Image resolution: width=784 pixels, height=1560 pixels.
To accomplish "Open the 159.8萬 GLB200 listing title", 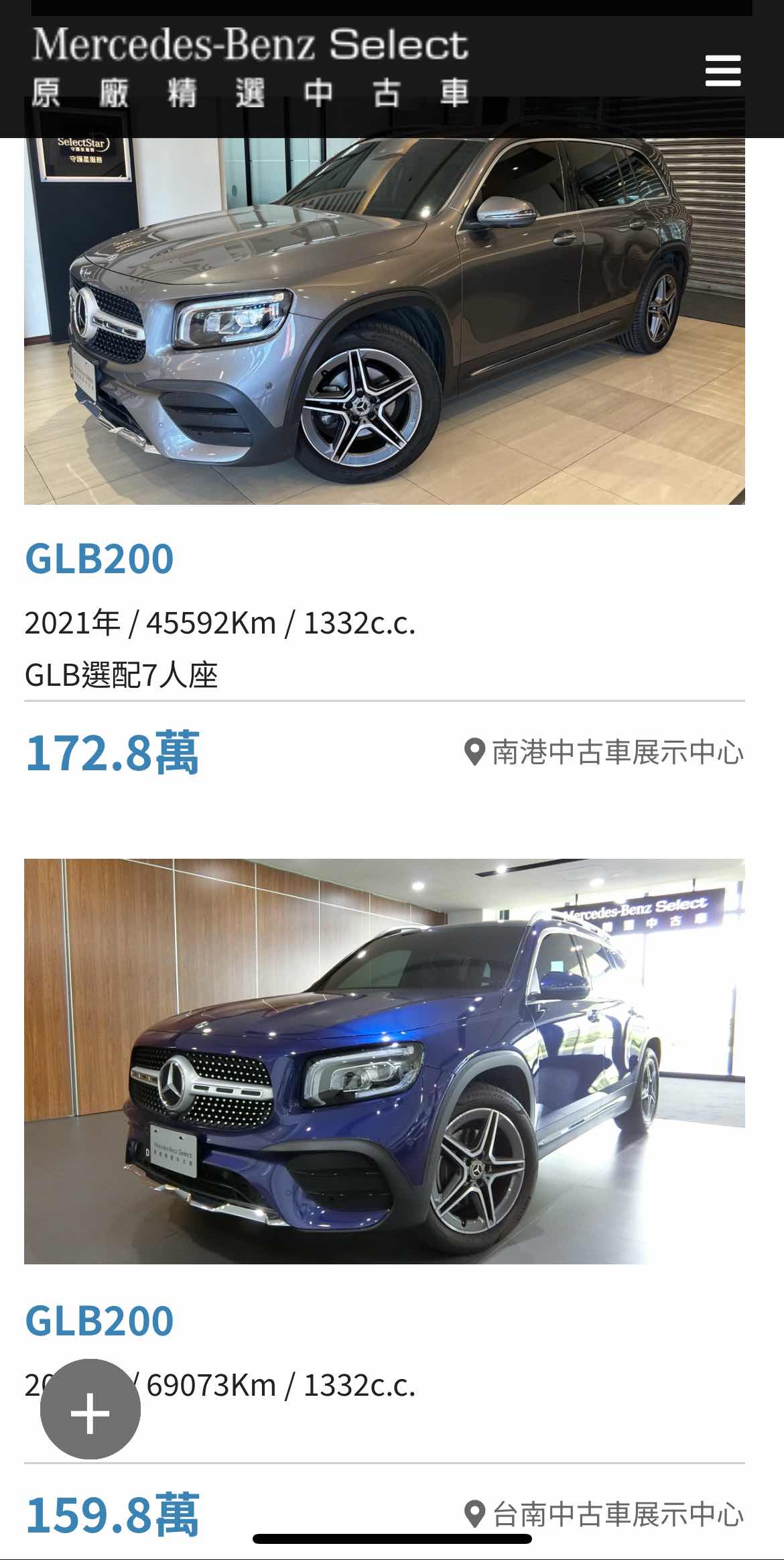I will click(x=99, y=1321).
